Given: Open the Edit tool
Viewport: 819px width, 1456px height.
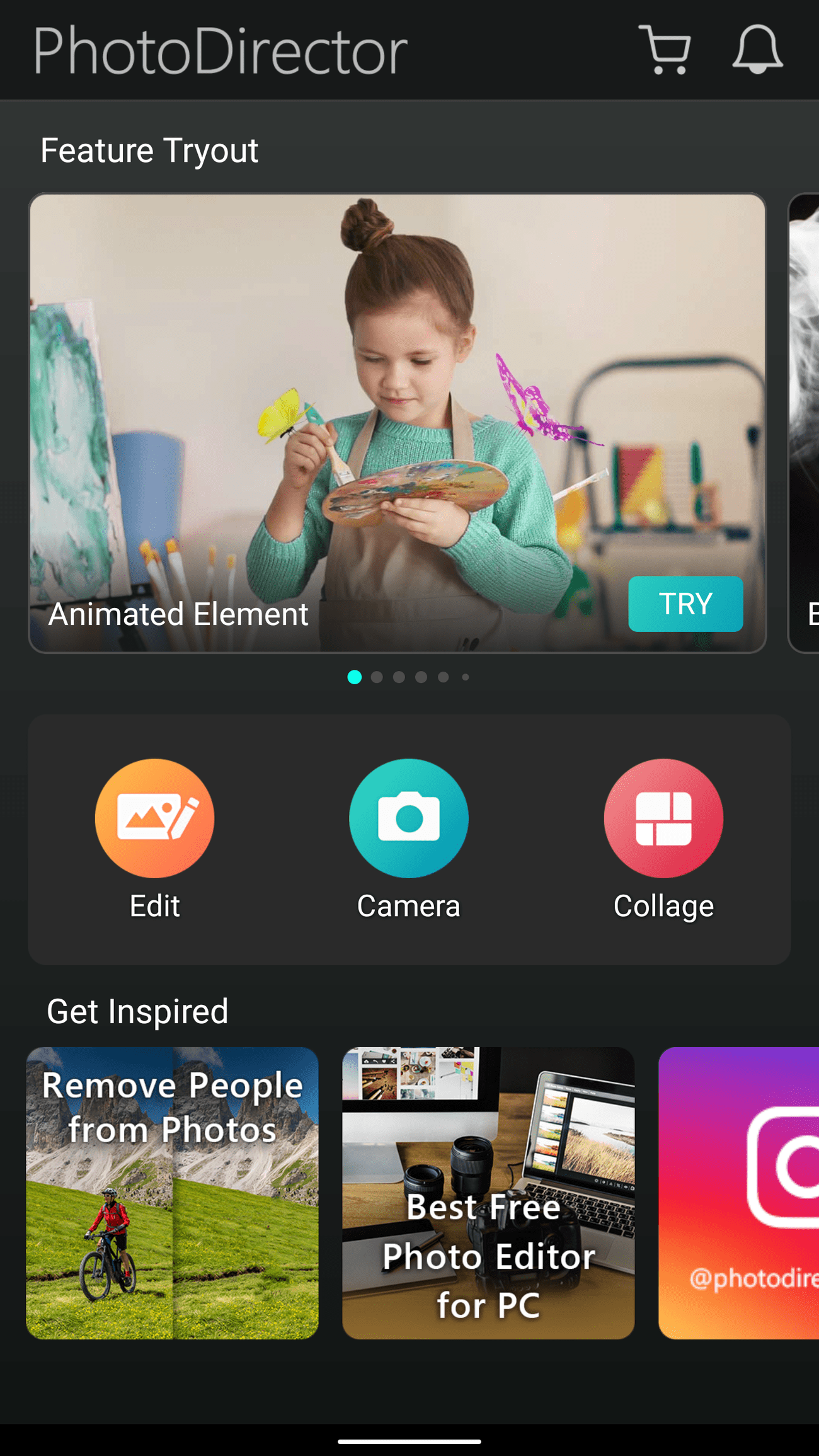Looking at the screenshot, I should coord(154,818).
